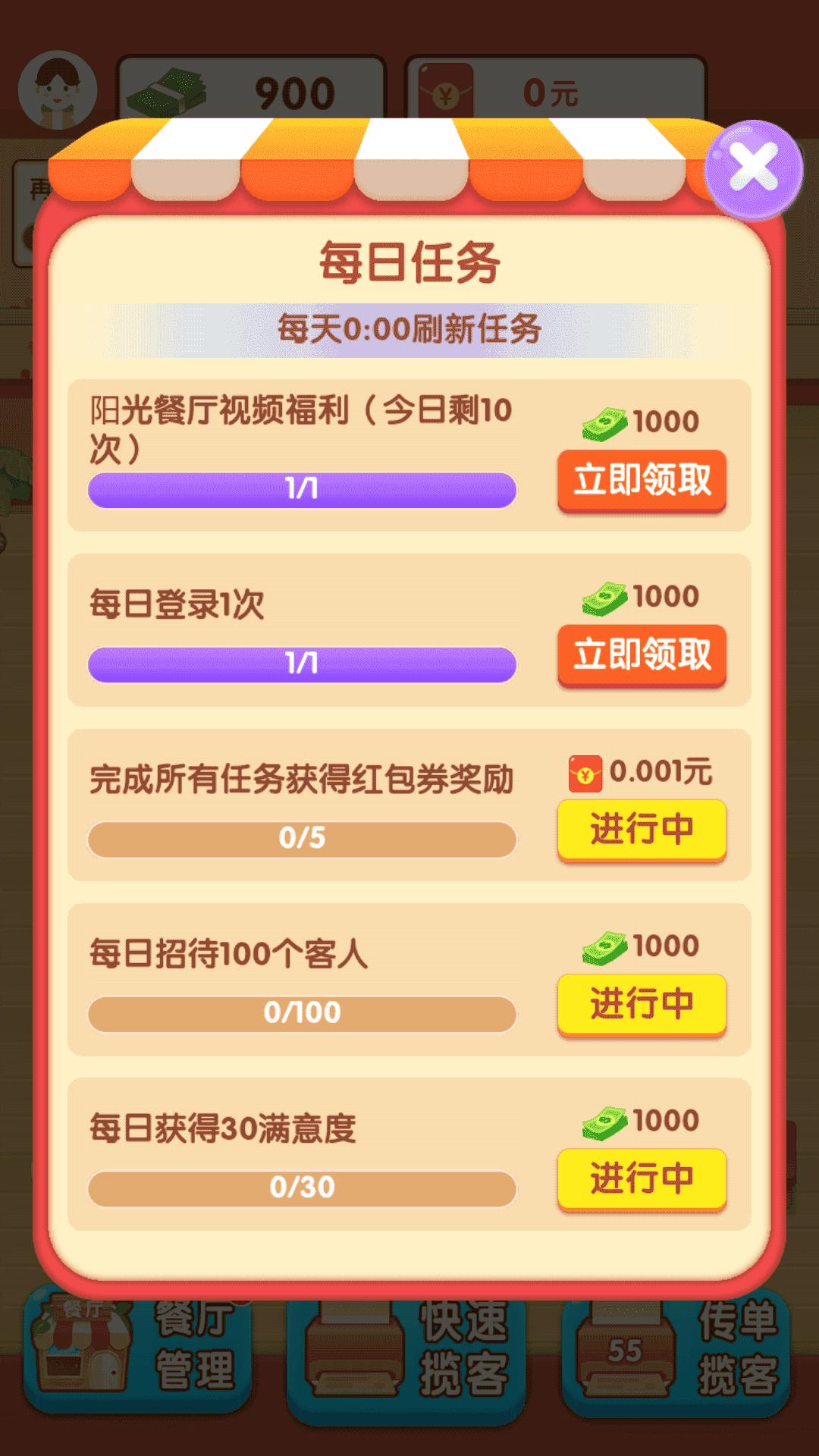This screenshot has height=1456, width=819.
Task: Tap 进行中 for 每日招待100个客人 task
Action: point(642,1005)
